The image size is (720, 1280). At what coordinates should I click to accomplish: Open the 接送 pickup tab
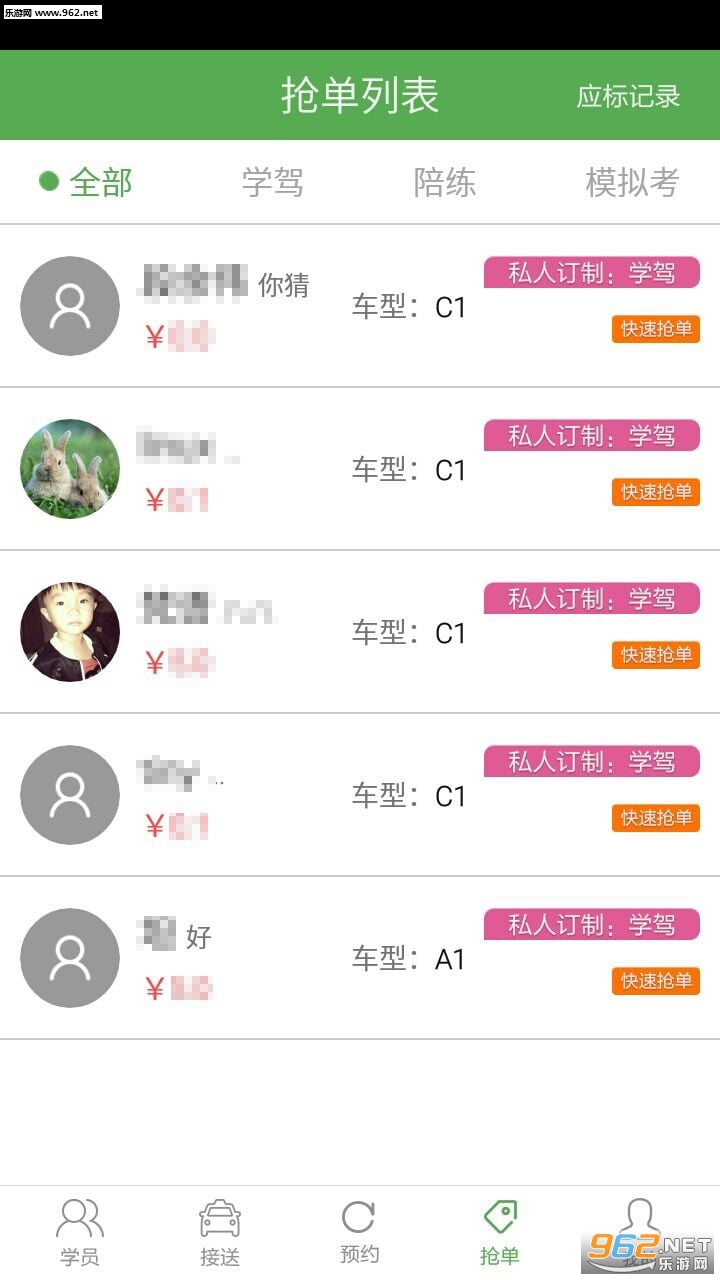(220, 1233)
